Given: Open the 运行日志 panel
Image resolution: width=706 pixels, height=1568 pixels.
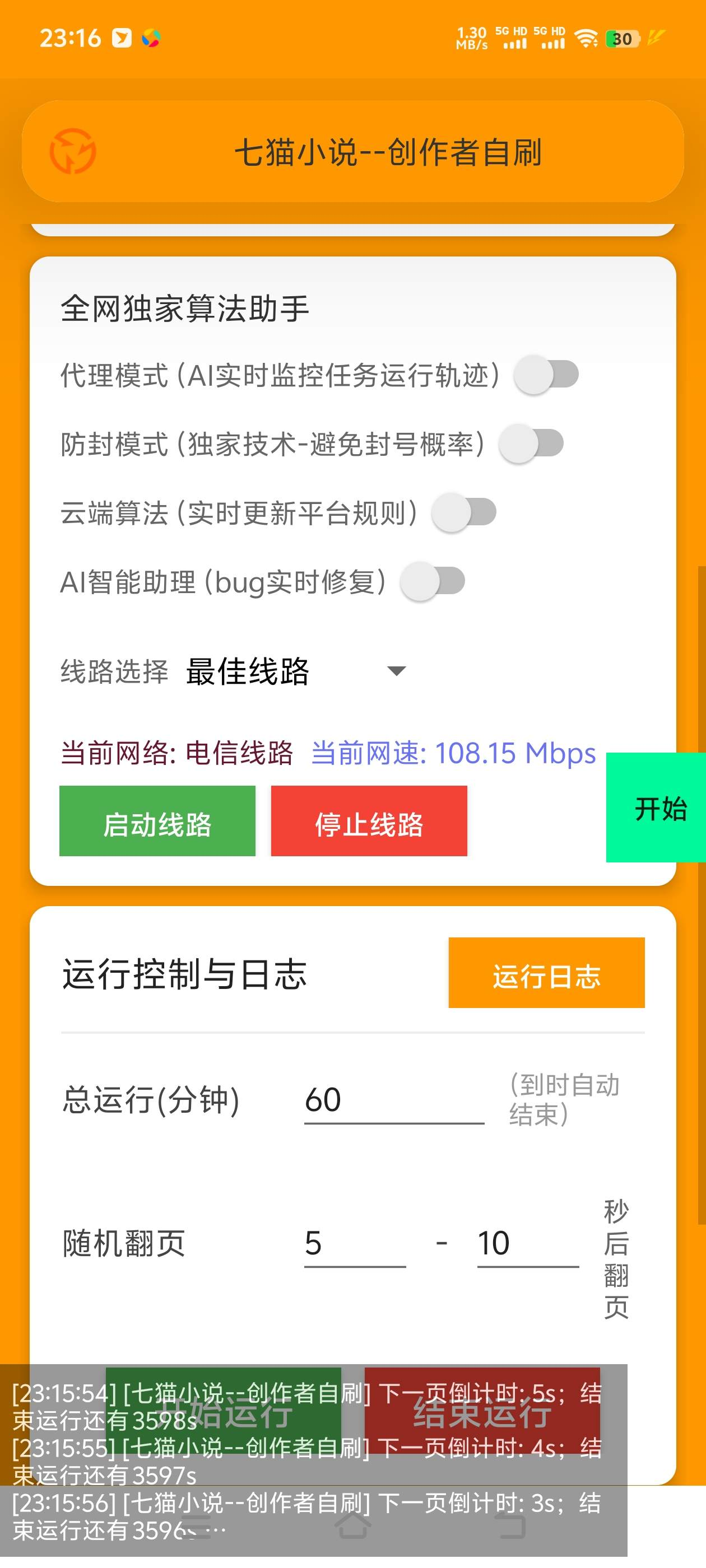Looking at the screenshot, I should [545, 973].
